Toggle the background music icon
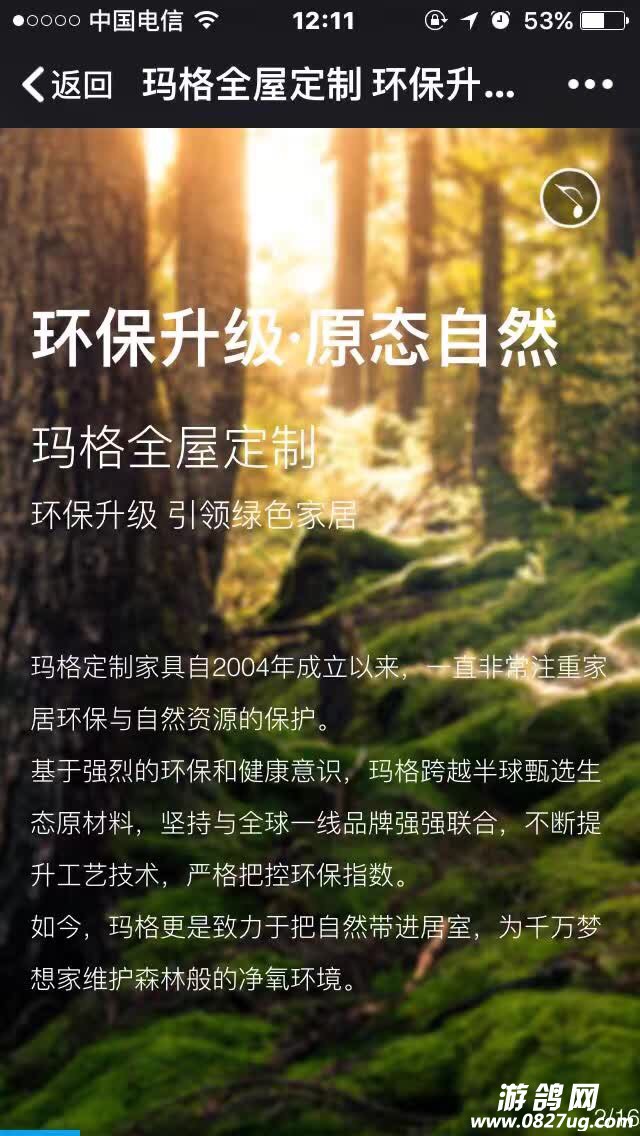Viewport: 640px width, 1136px height. [x=570, y=198]
